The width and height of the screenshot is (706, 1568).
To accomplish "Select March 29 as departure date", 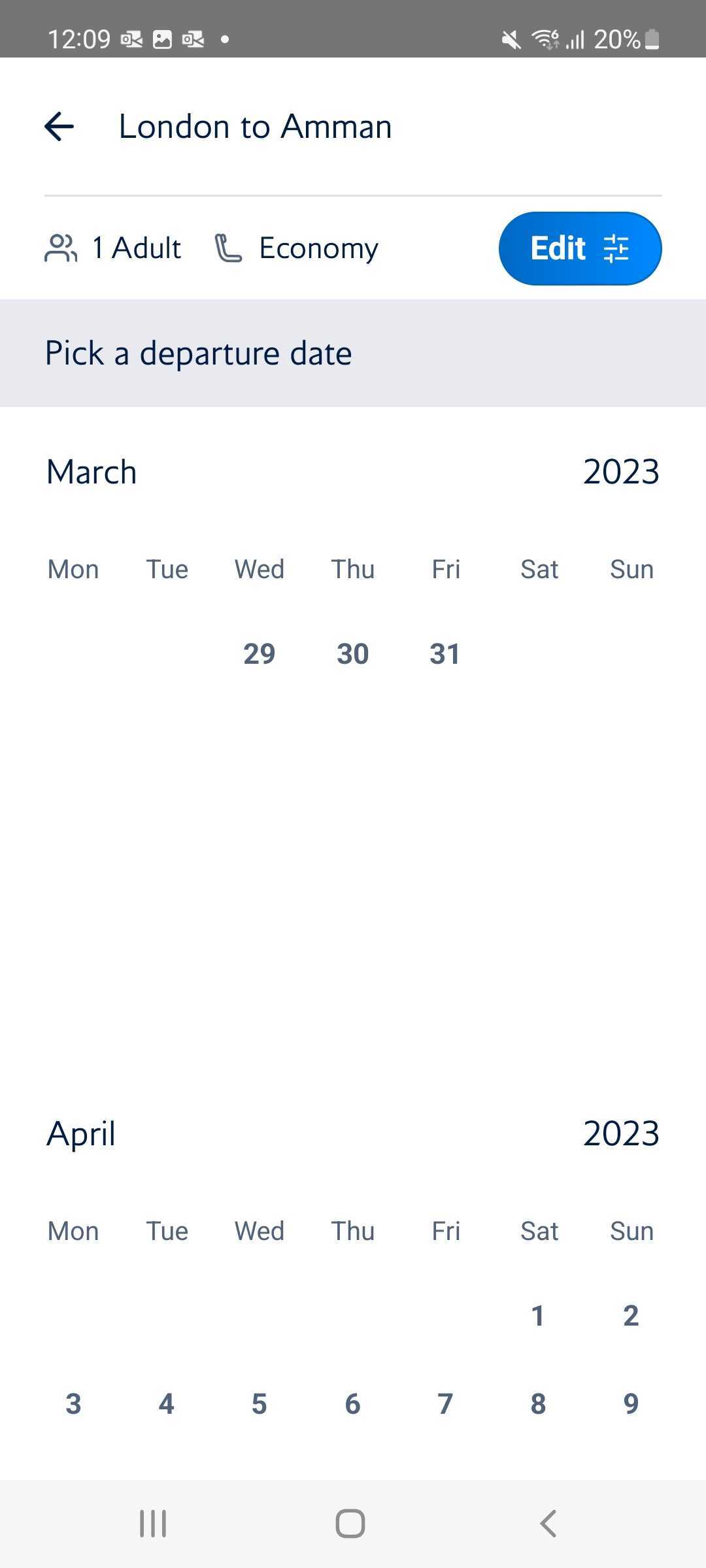I will click(259, 653).
